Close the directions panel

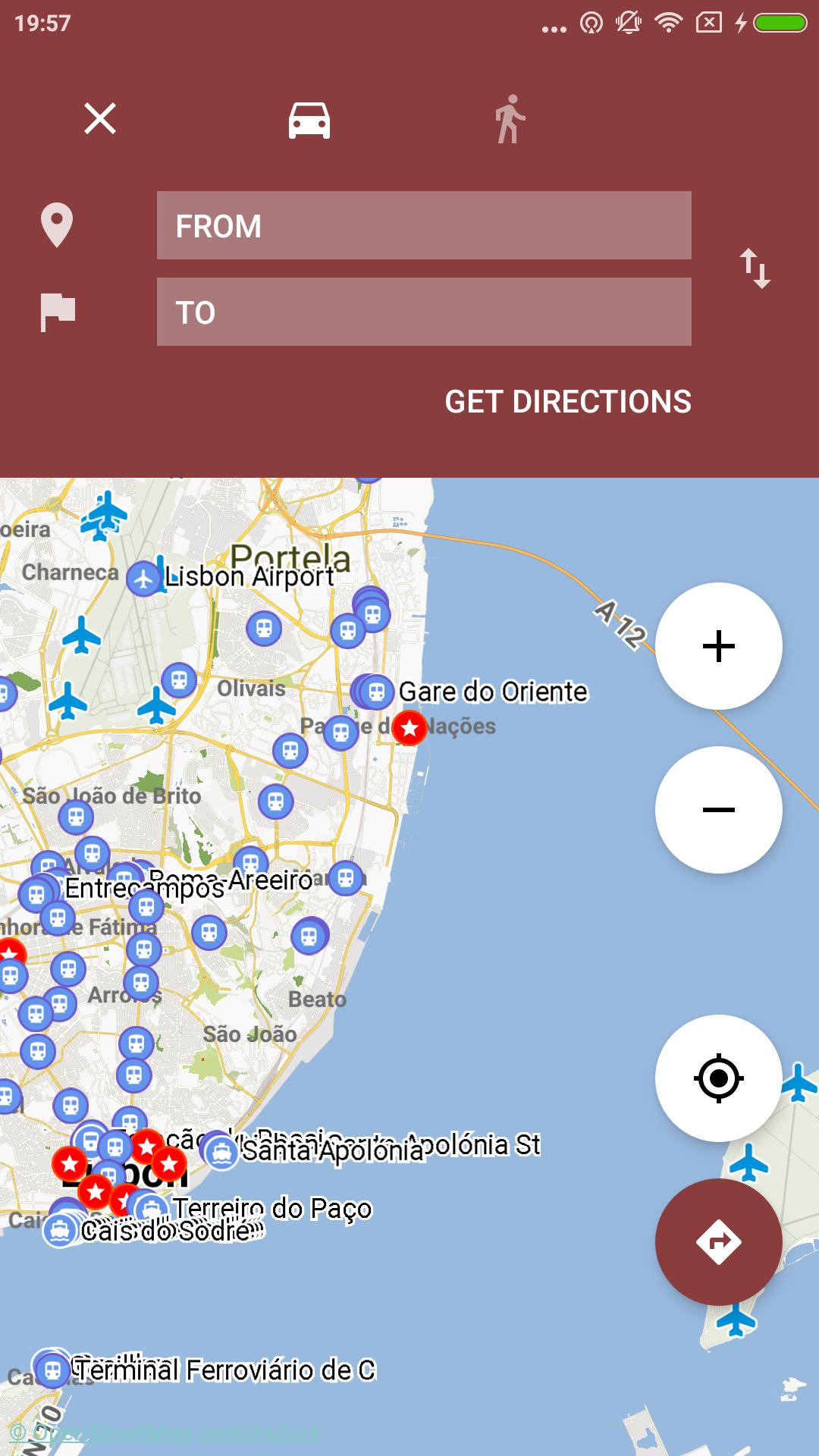(x=100, y=119)
